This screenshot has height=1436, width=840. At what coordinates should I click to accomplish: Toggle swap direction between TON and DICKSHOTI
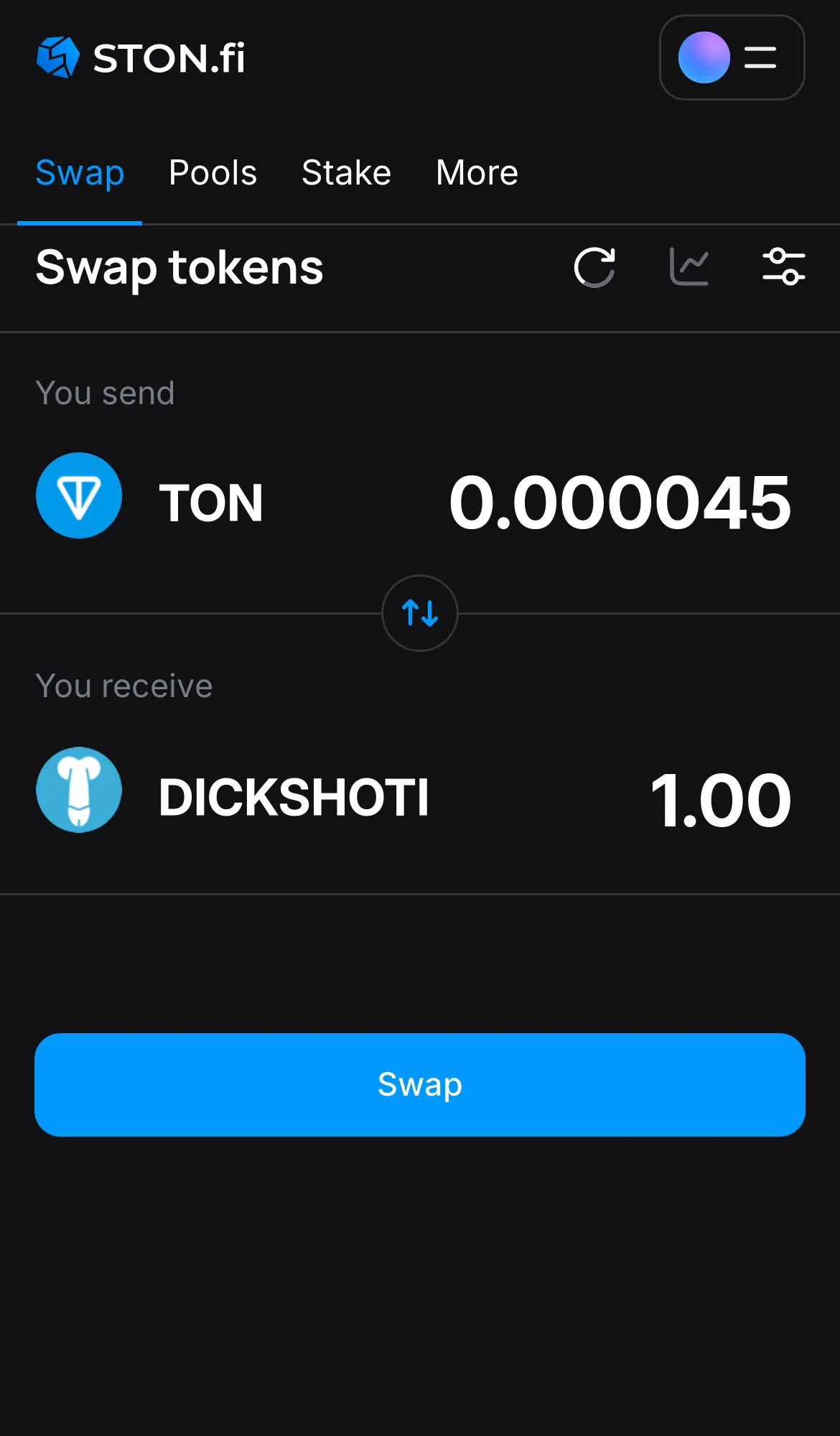coord(419,614)
